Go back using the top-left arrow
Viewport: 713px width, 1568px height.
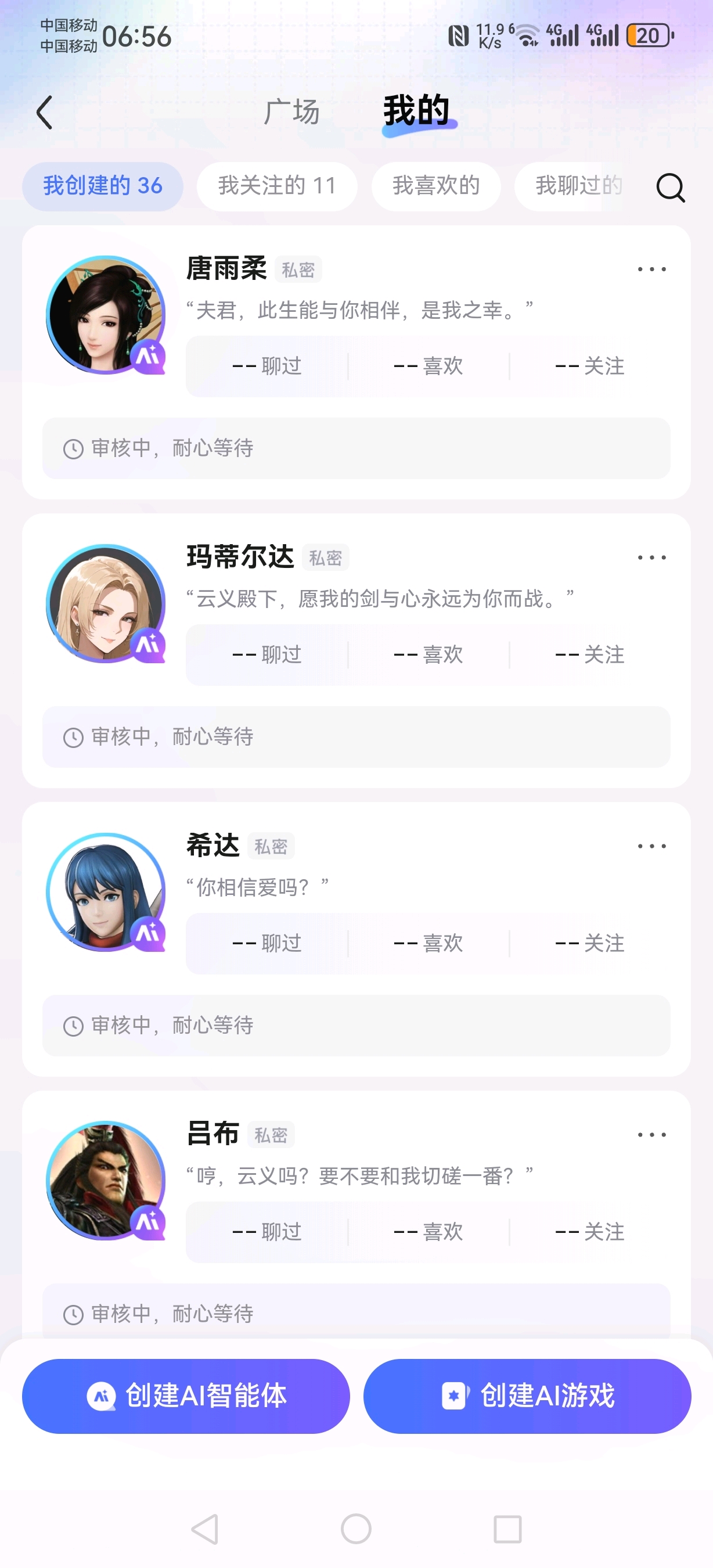click(44, 113)
